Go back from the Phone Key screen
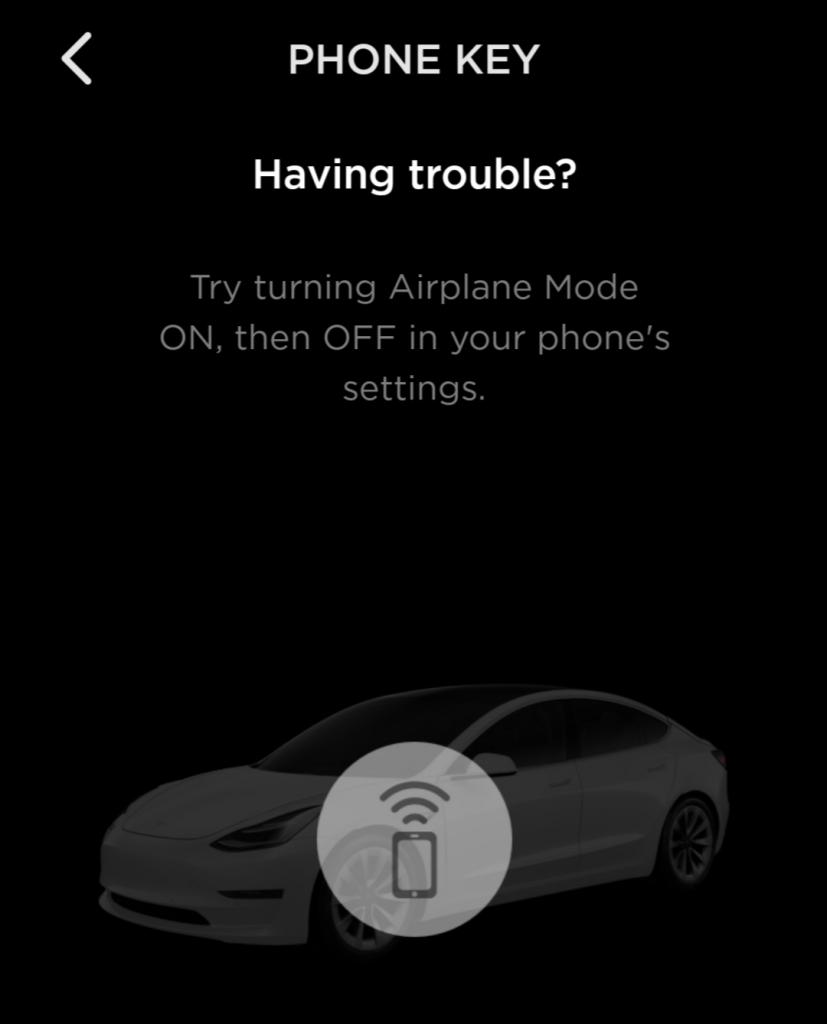The width and height of the screenshot is (827, 1024). (x=76, y=59)
